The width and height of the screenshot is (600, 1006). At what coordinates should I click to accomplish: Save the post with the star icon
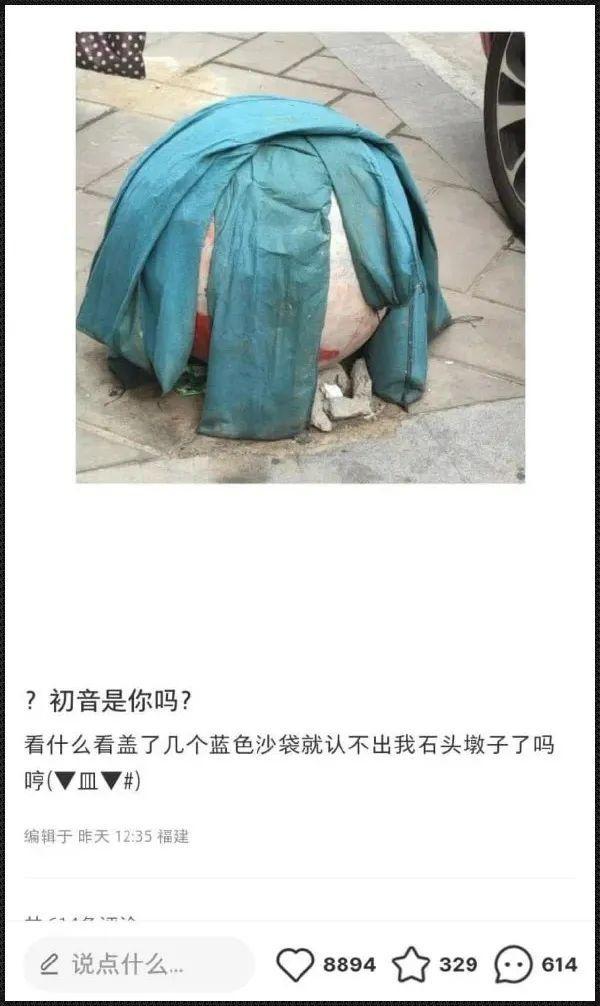410,965
